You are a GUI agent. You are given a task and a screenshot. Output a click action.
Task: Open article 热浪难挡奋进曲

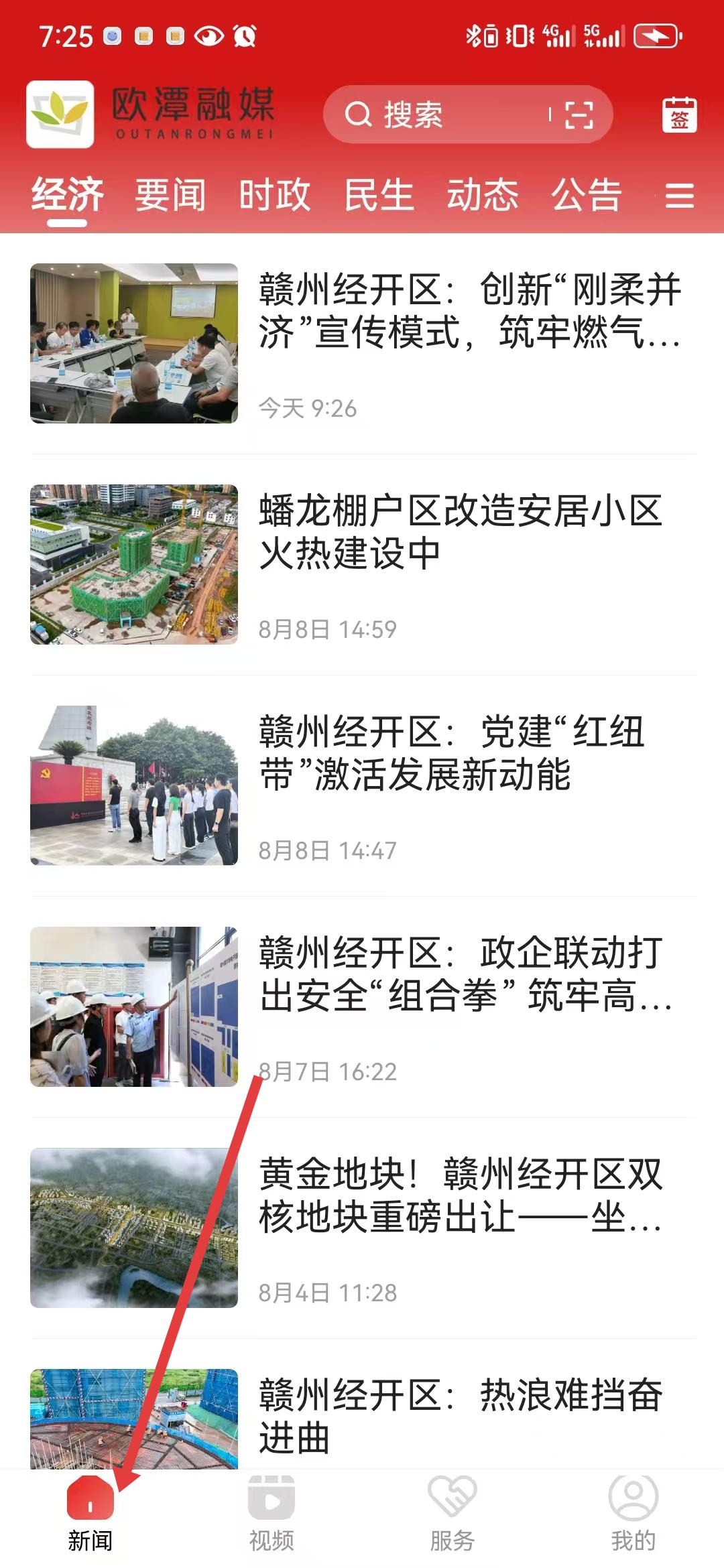363,1419
